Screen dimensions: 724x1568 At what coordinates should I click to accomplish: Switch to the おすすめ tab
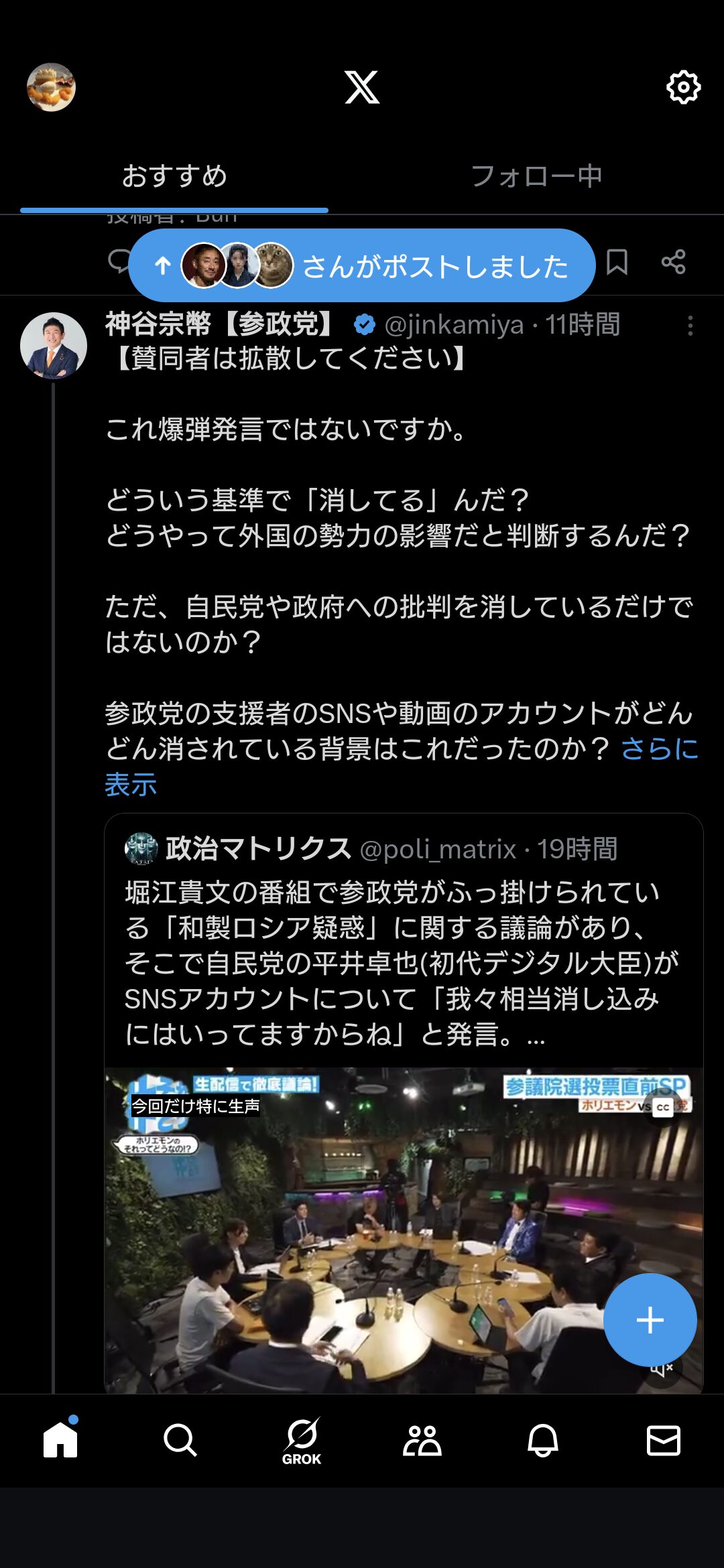tap(174, 176)
